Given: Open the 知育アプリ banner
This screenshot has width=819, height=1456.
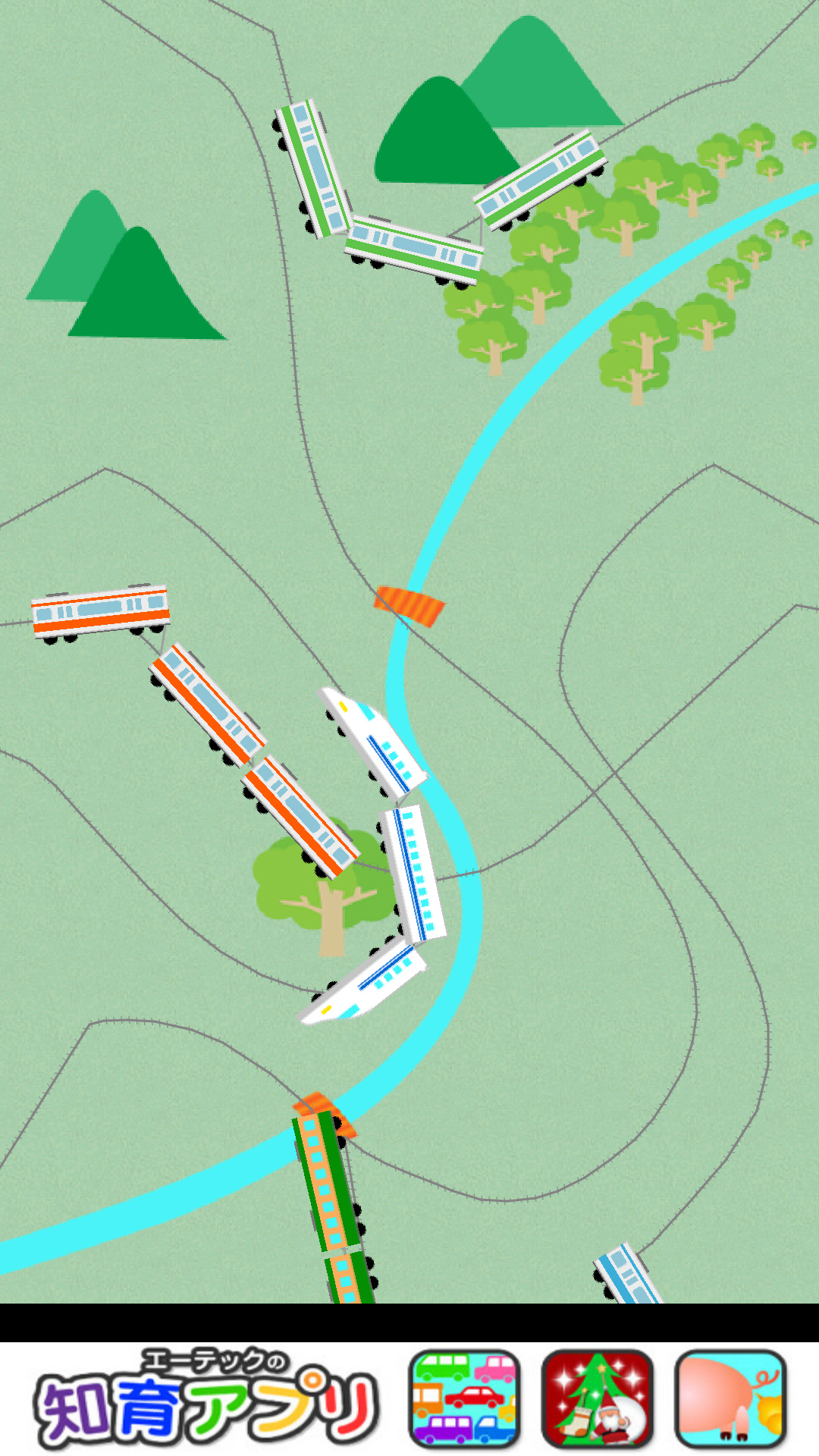Looking at the screenshot, I should coord(206,1399).
